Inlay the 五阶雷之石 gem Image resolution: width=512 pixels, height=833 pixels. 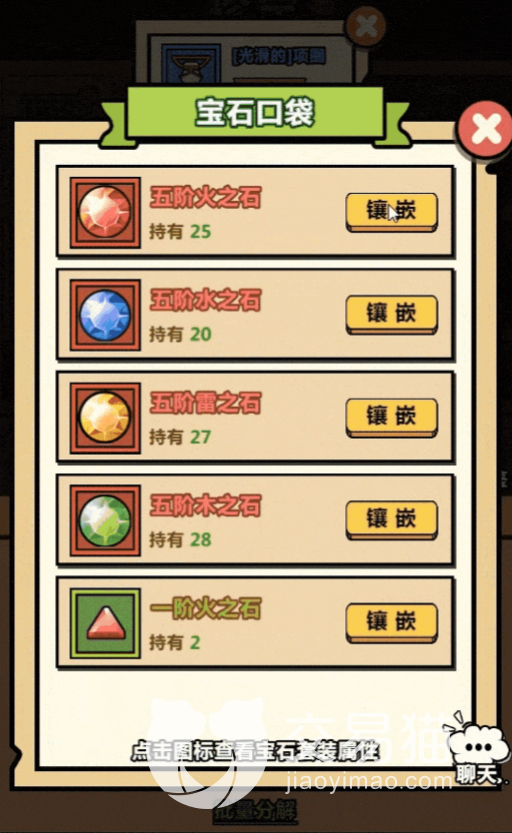(x=391, y=417)
